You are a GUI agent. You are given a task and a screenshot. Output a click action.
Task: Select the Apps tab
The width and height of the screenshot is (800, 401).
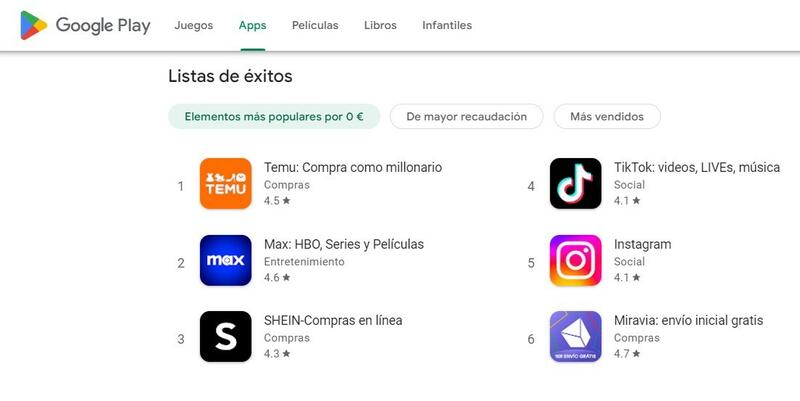click(x=252, y=25)
